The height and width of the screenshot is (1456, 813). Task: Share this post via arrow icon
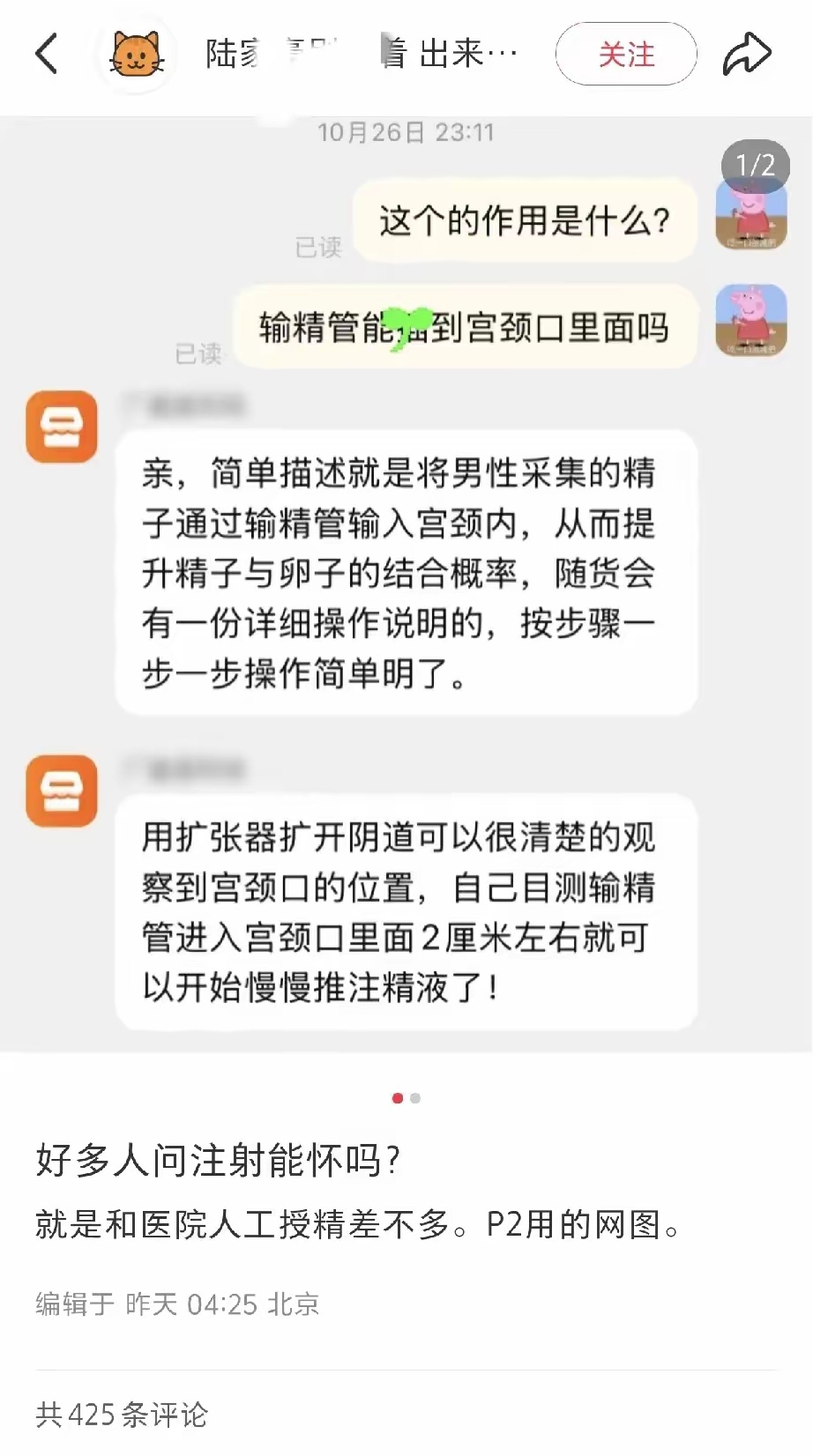click(x=747, y=54)
